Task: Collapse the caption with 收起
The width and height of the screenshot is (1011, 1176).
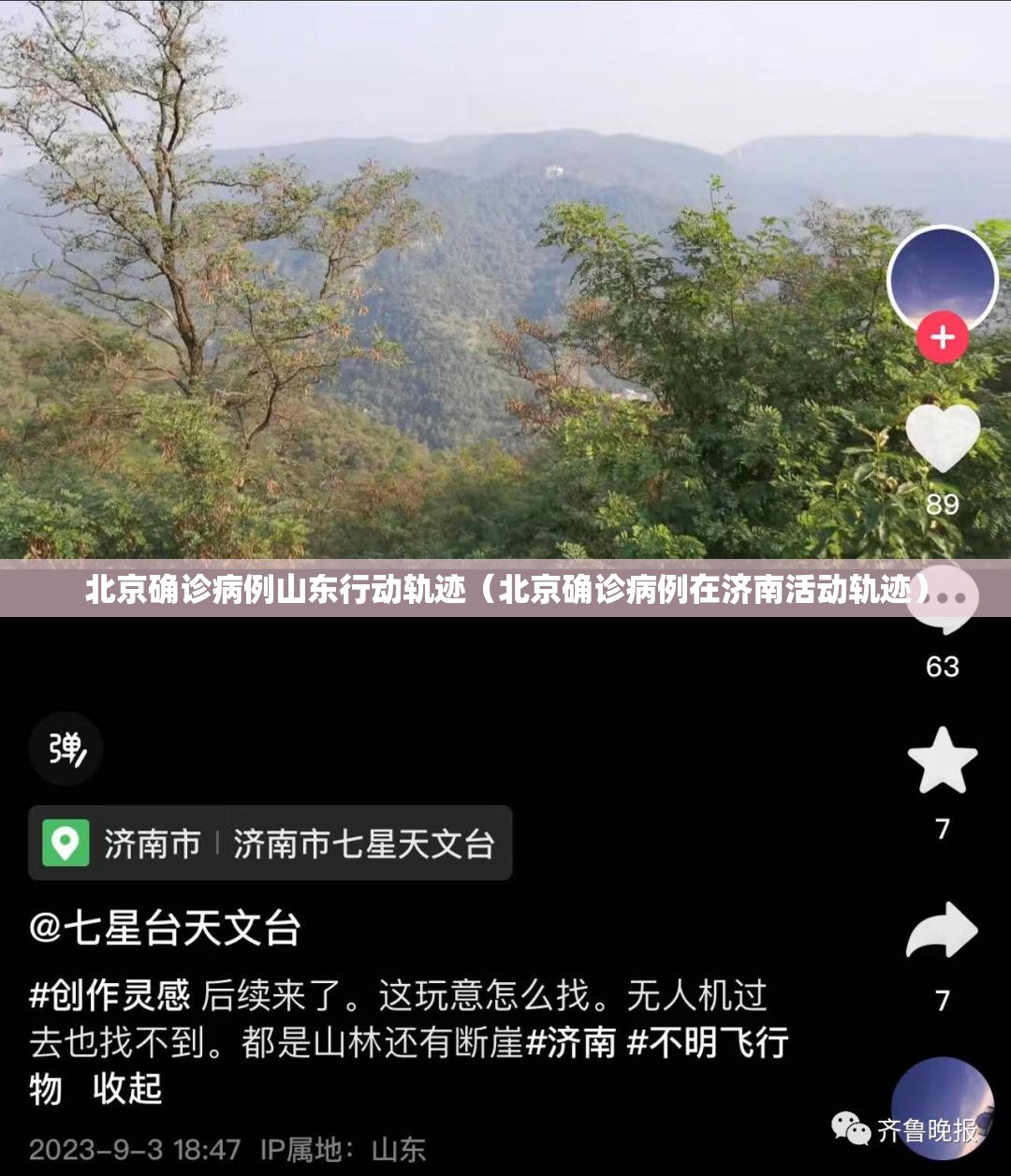Action: (127, 1089)
